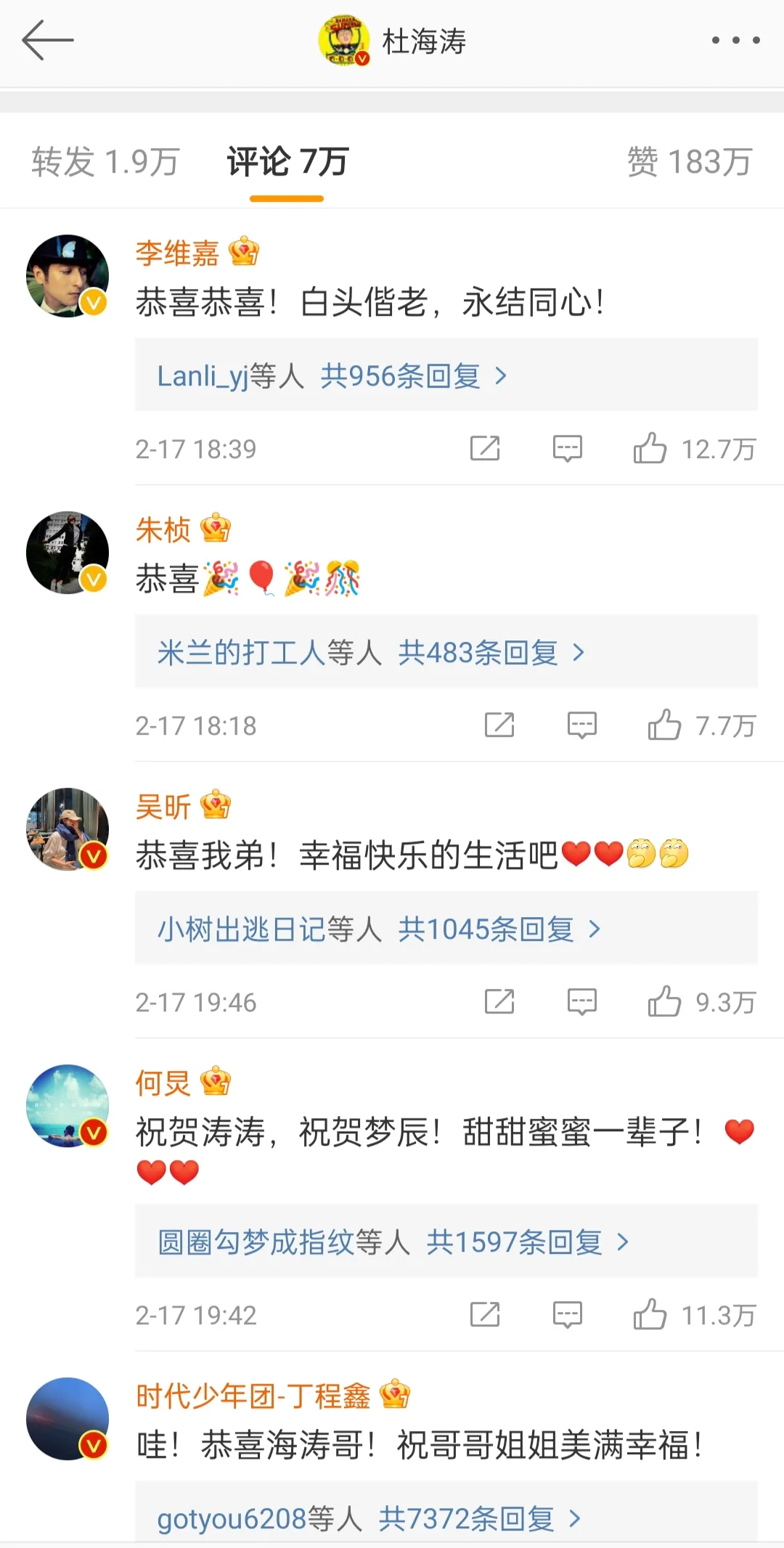Image resolution: width=784 pixels, height=1548 pixels.
Task: Like 朱桢's comment
Action: [x=664, y=725]
